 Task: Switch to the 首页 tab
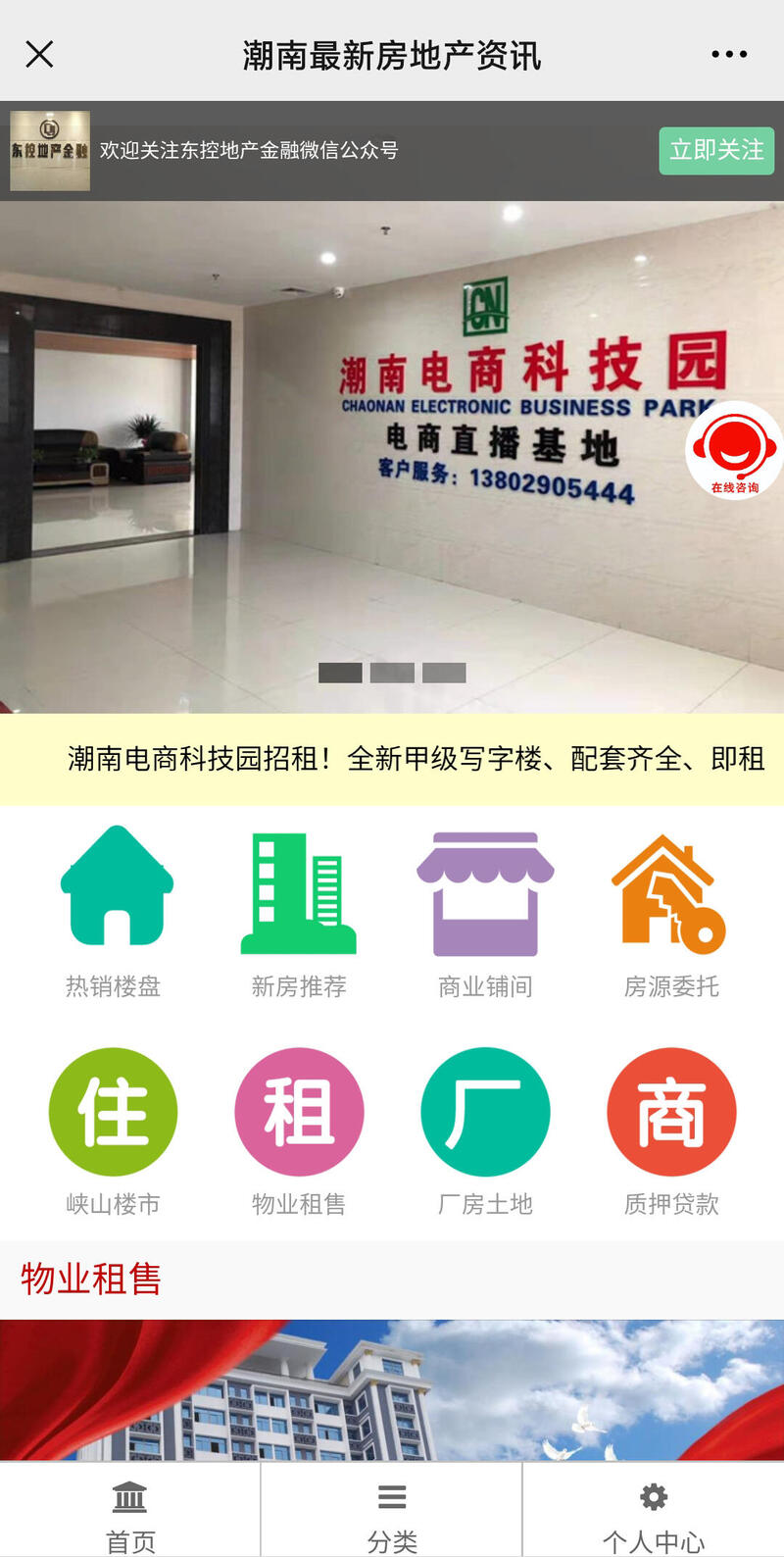130,1515
